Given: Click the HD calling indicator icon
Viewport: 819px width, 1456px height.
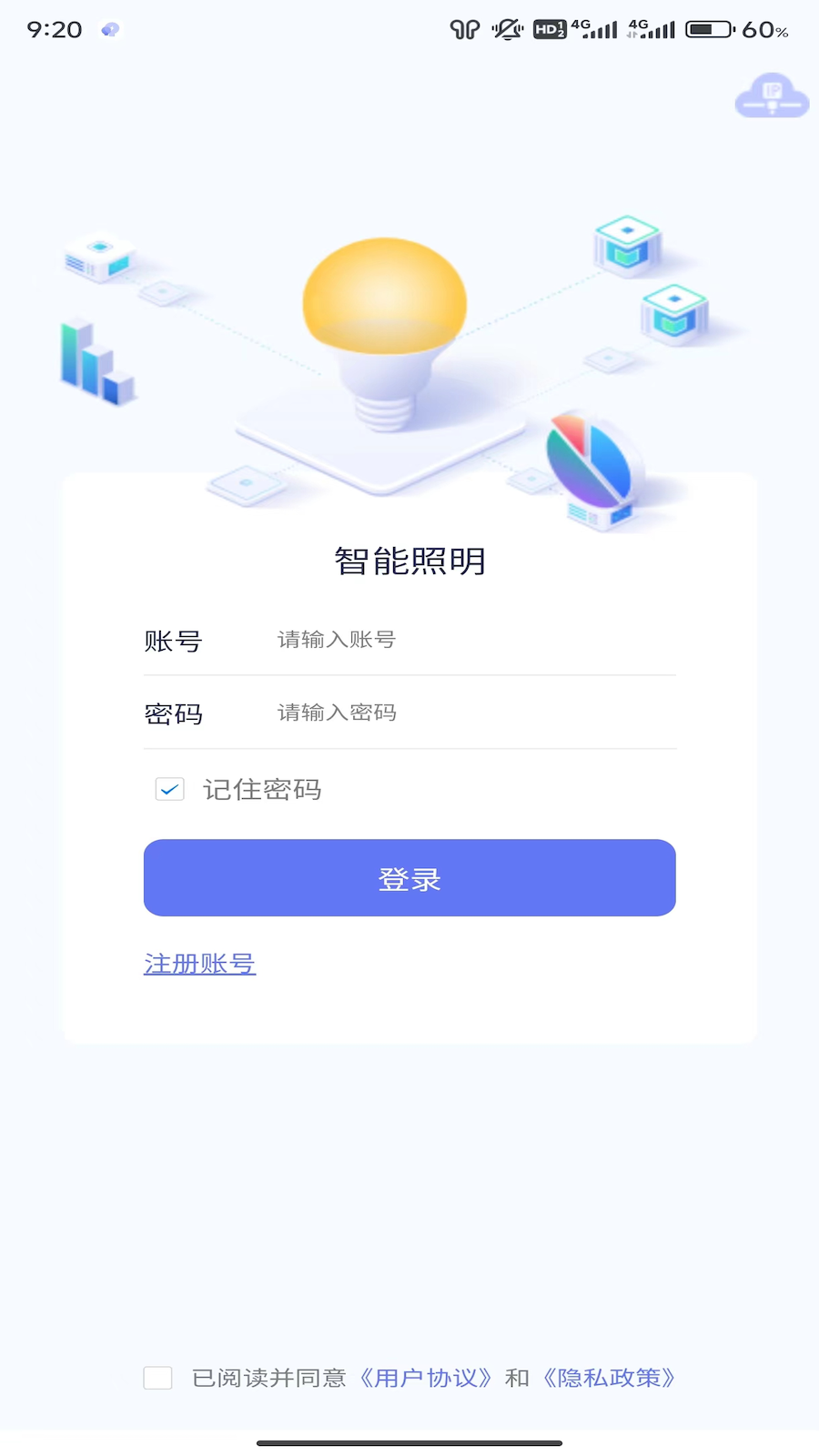Looking at the screenshot, I should (548, 29).
